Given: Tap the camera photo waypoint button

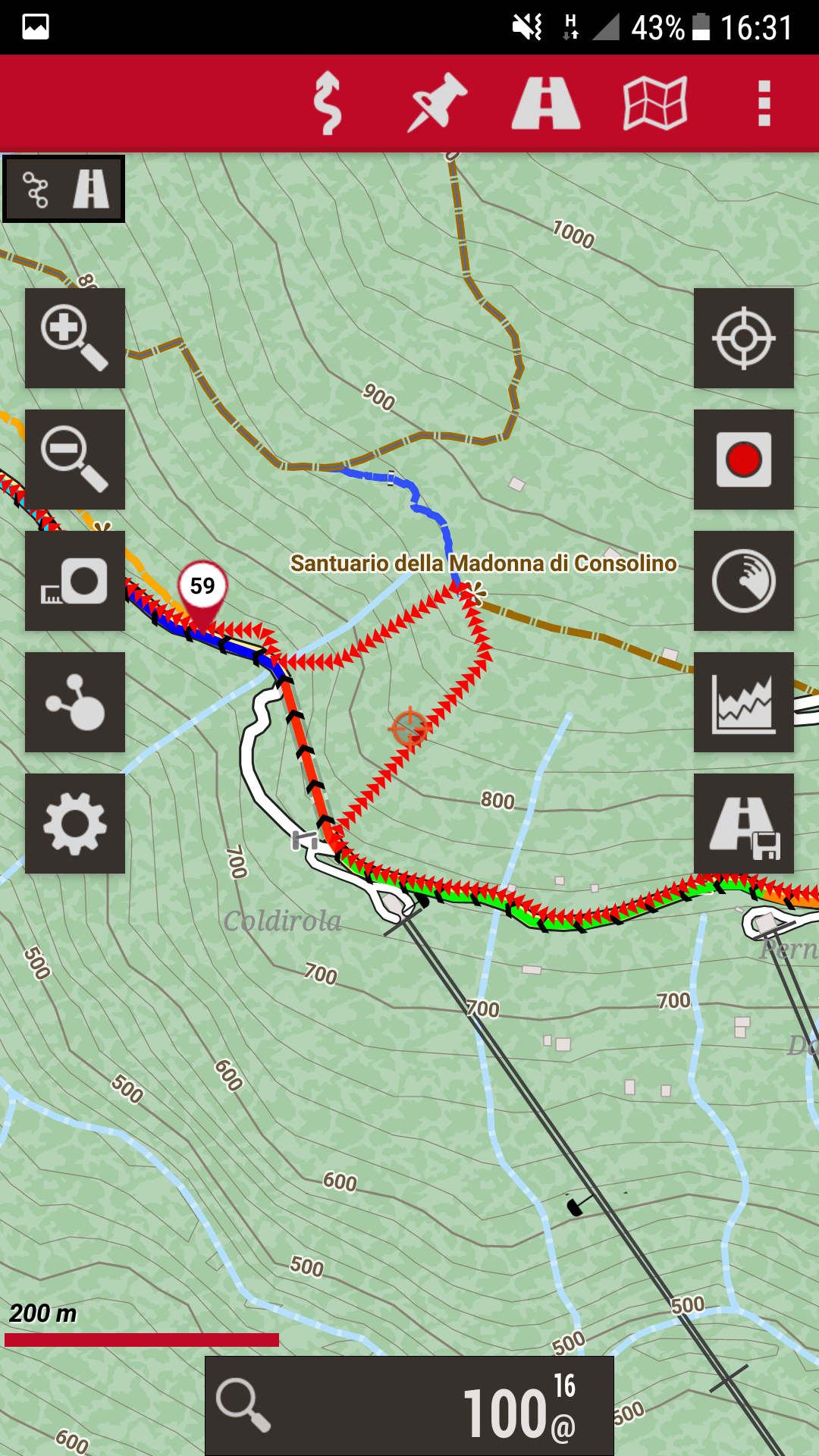Looking at the screenshot, I should pyautogui.click(x=75, y=581).
